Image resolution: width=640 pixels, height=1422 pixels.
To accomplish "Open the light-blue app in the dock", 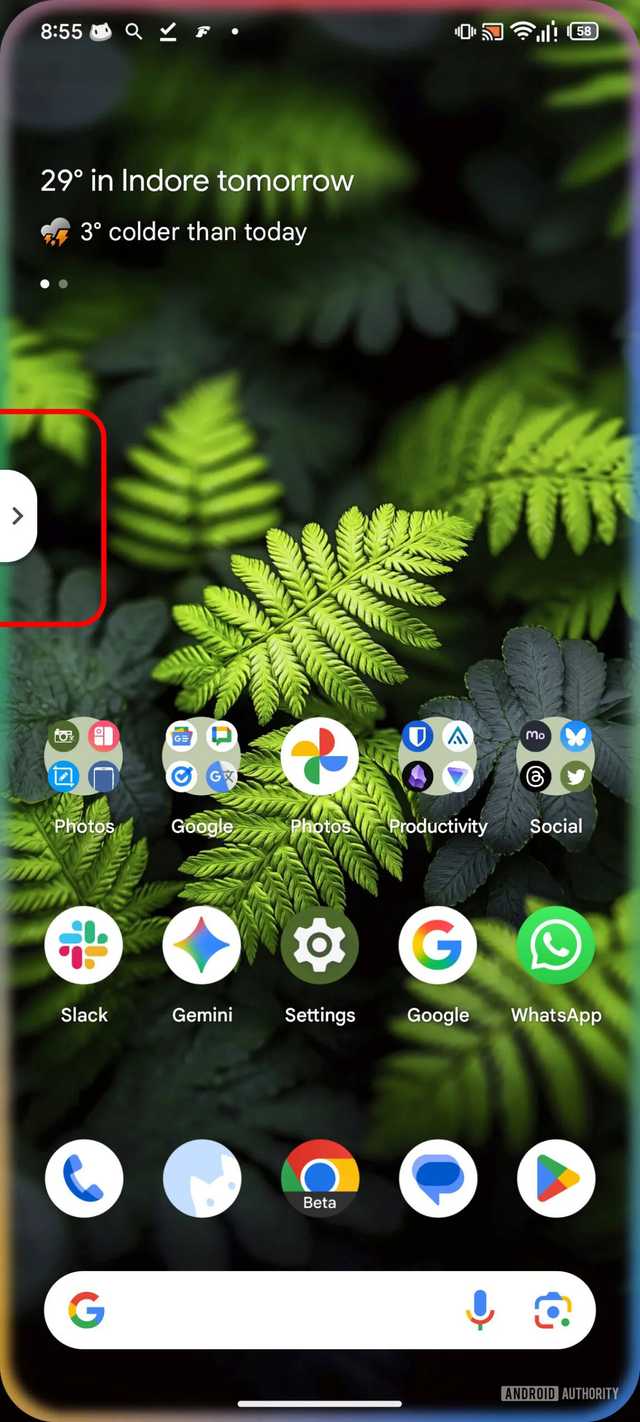I will (x=202, y=1179).
